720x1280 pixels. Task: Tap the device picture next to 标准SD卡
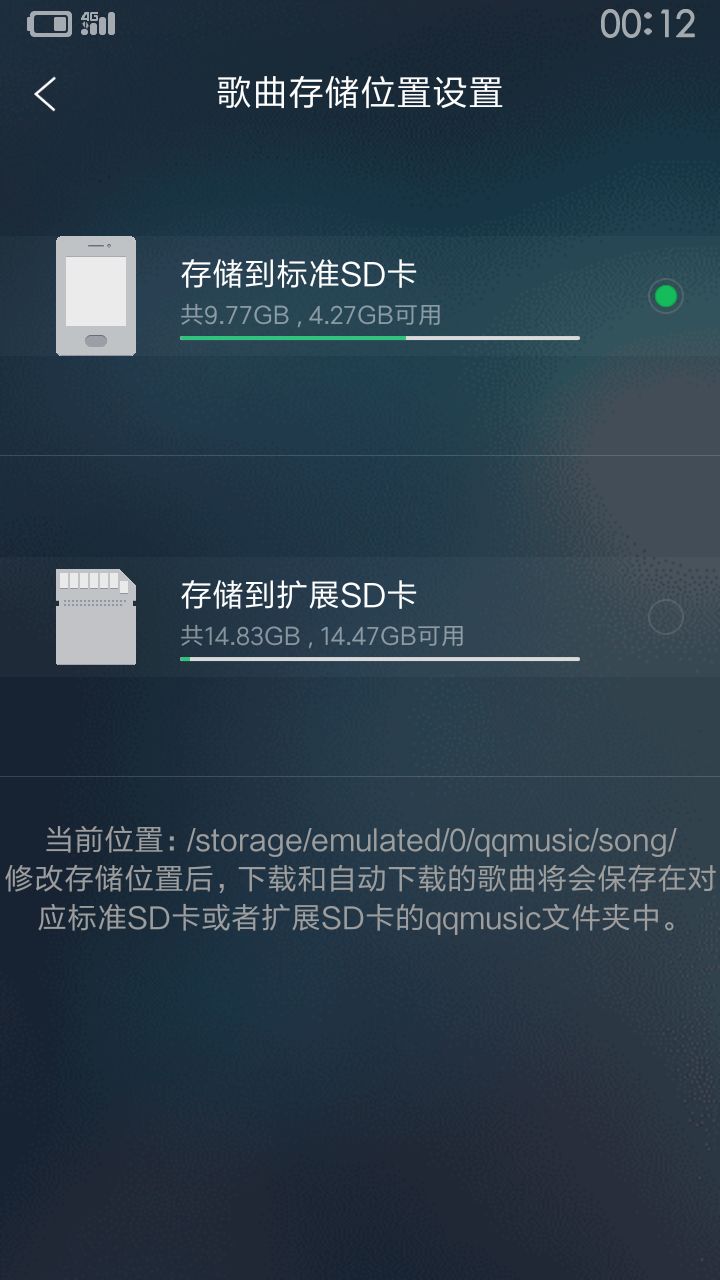96,295
